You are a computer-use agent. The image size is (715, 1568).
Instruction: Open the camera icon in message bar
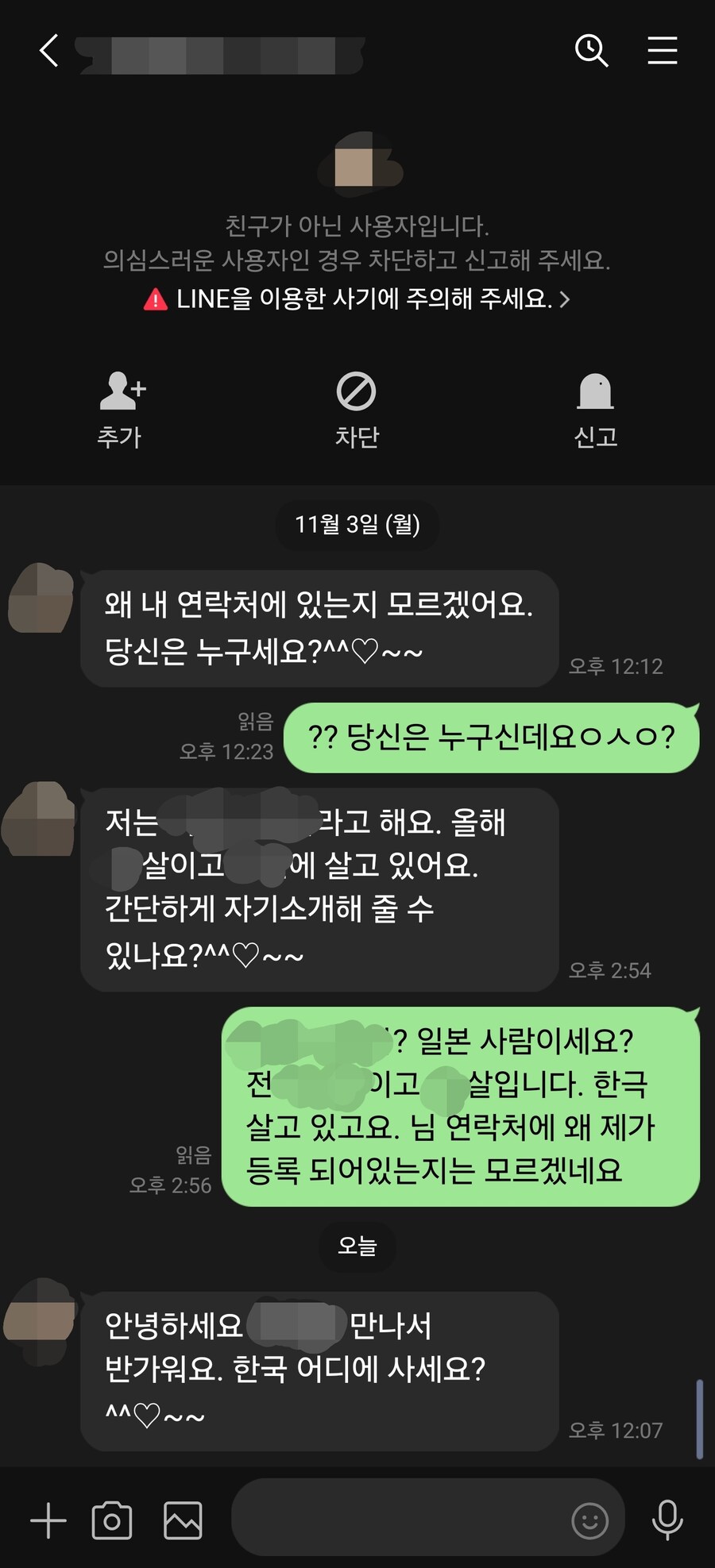coord(111,1519)
